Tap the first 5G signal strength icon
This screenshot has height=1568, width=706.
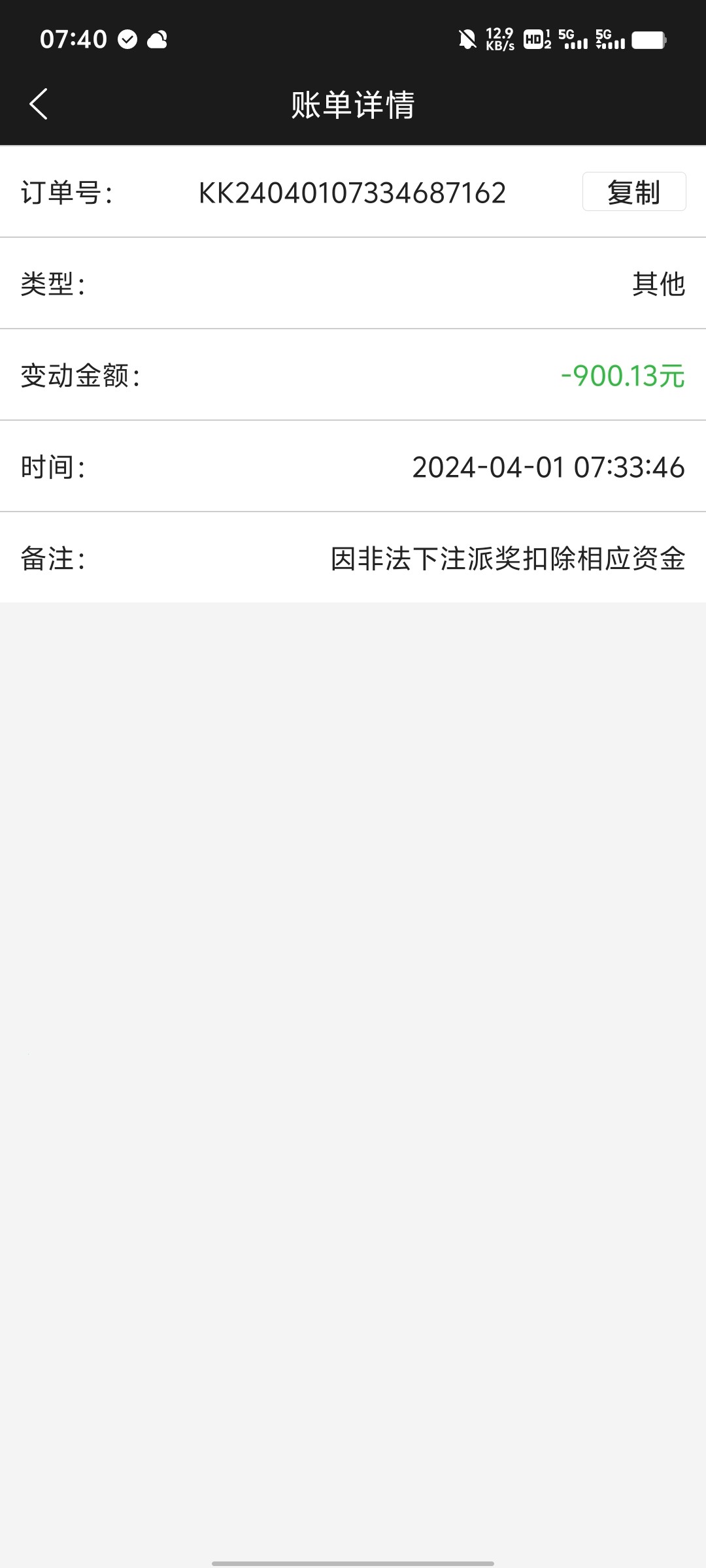[x=574, y=41]
